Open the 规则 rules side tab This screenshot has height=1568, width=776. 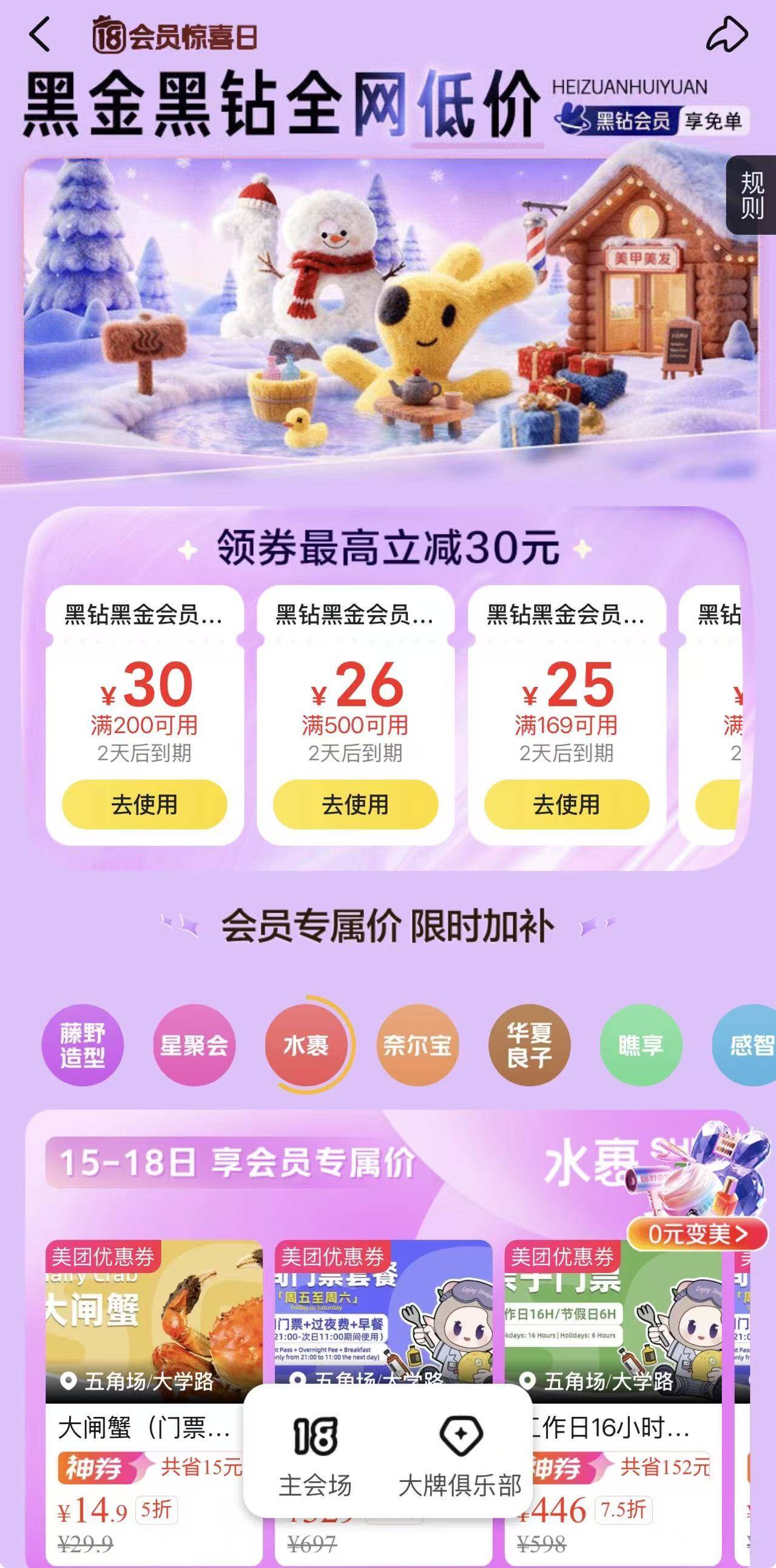coord(752,195)
